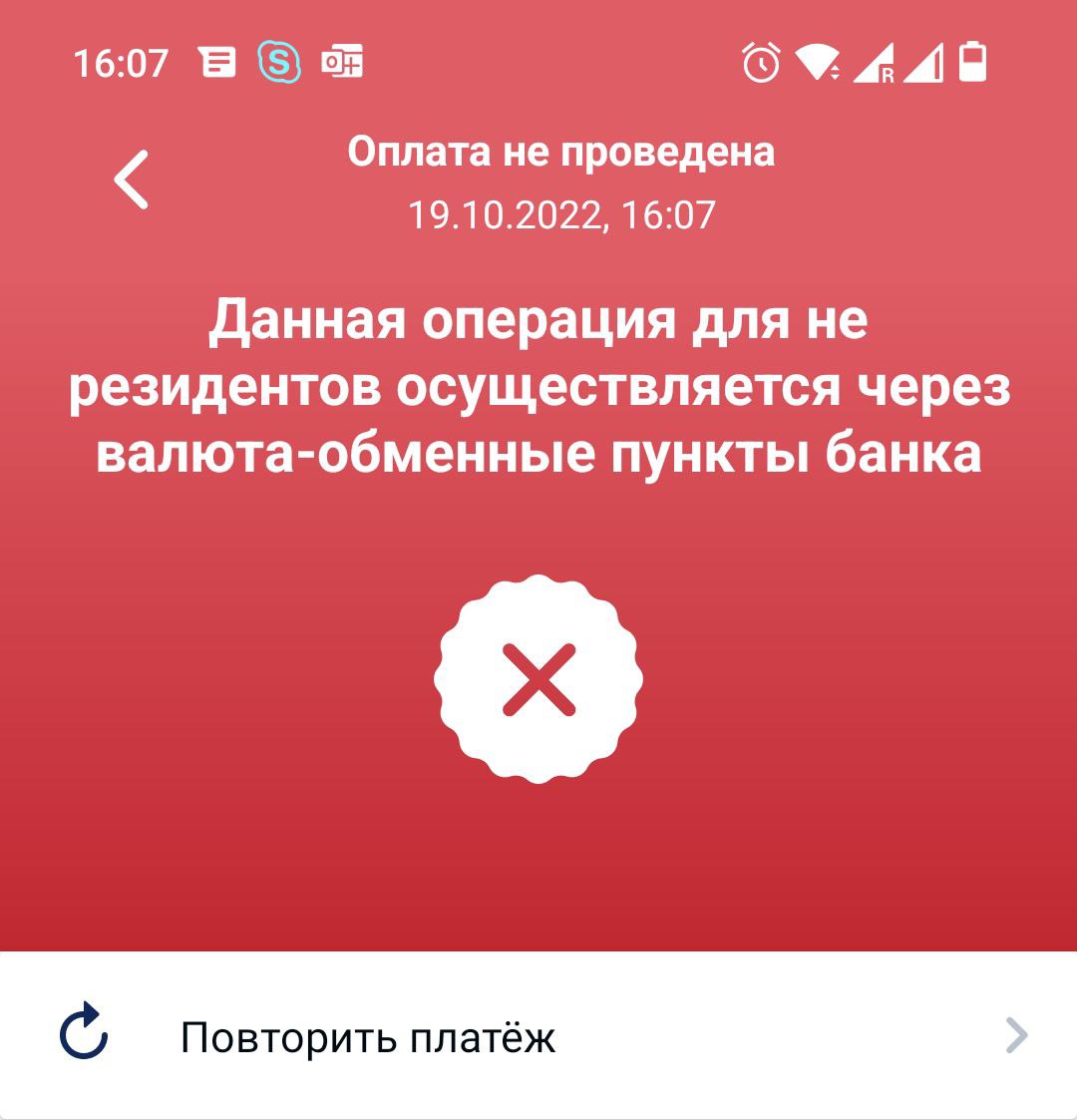Go back using the top-left arrow
Screen dimensions: 1077x1120
point(132,180)
